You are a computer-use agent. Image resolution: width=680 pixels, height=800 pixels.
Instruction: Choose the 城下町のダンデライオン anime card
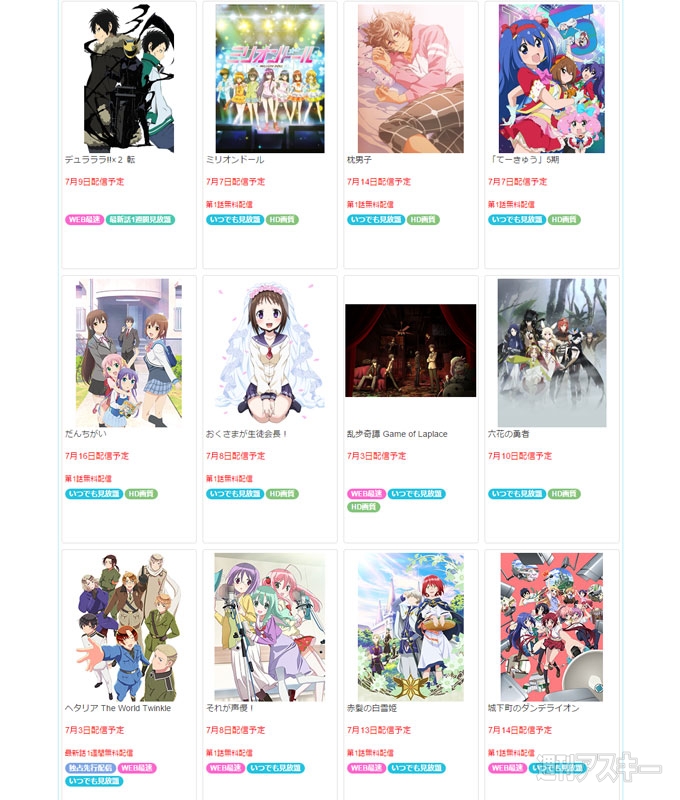point(551,626)
